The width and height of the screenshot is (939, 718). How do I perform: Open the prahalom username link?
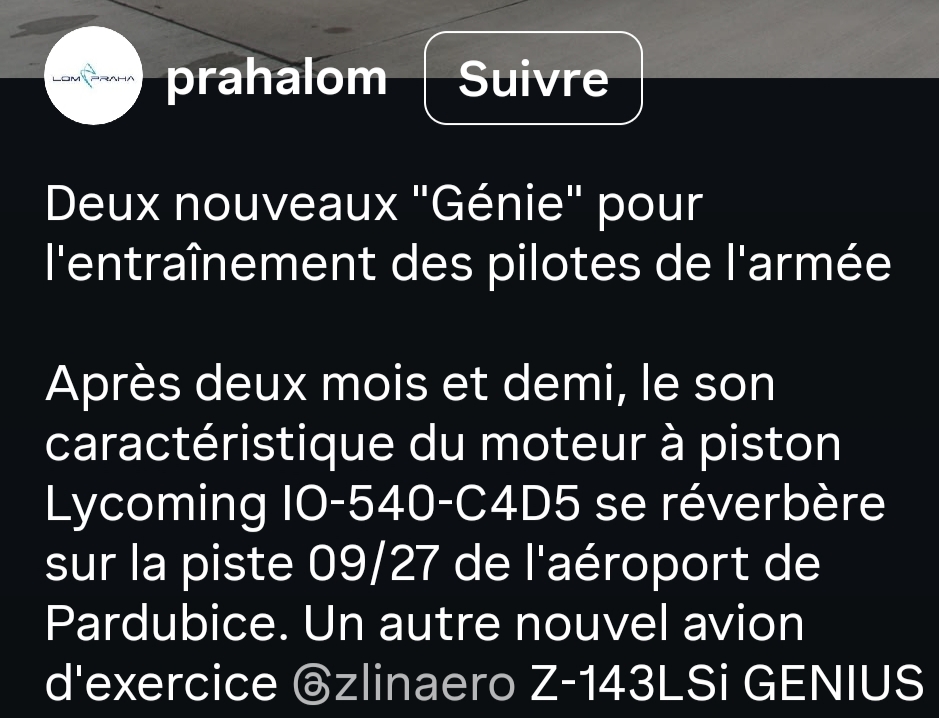coord(276,77)
